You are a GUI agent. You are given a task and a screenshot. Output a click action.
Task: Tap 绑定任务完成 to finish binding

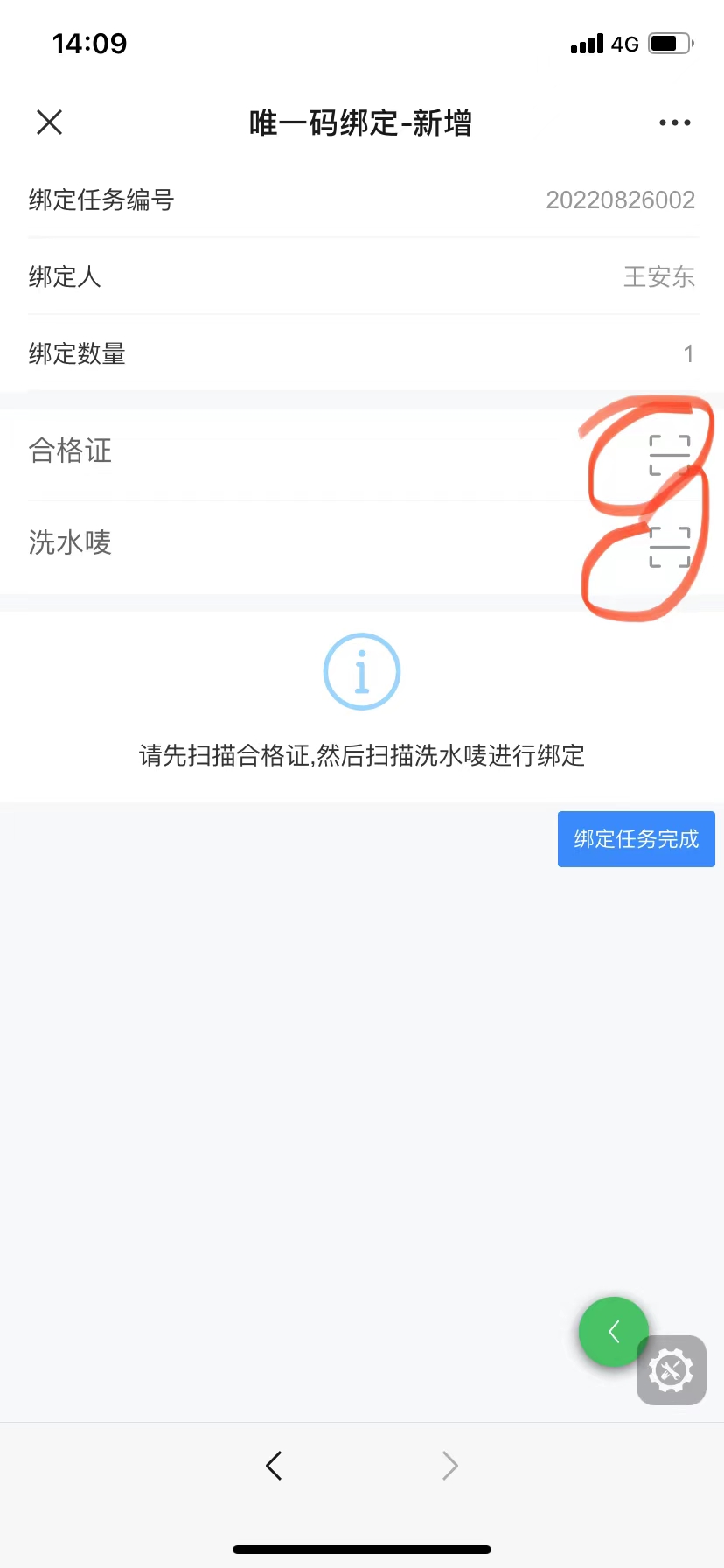pos(636,839)
